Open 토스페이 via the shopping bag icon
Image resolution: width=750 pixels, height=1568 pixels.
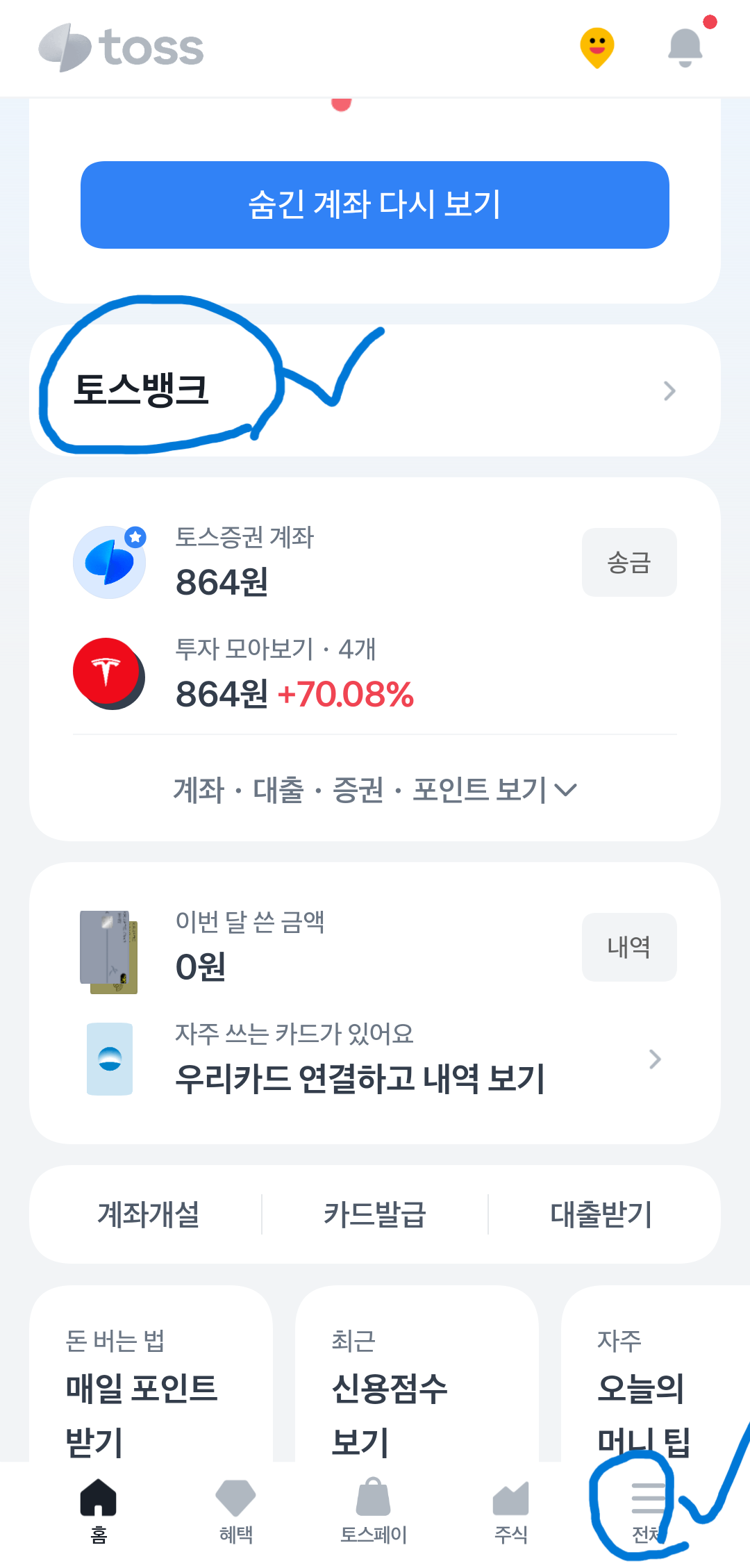click(374, 1495)
